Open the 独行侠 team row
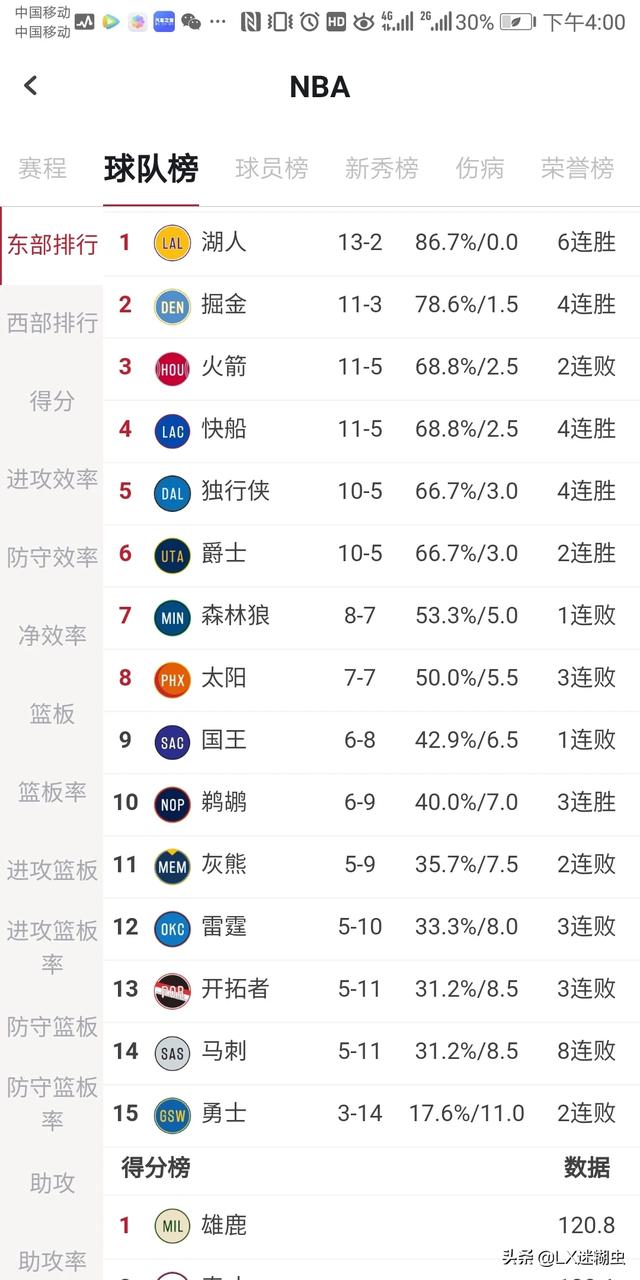Screen dimensions: 640x1280 [x=370, y=491]
